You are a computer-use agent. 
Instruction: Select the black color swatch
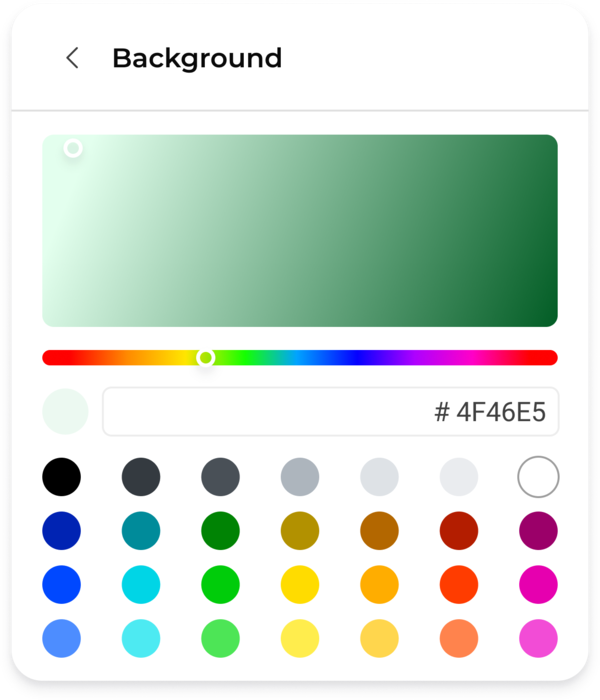click(61, 477)
